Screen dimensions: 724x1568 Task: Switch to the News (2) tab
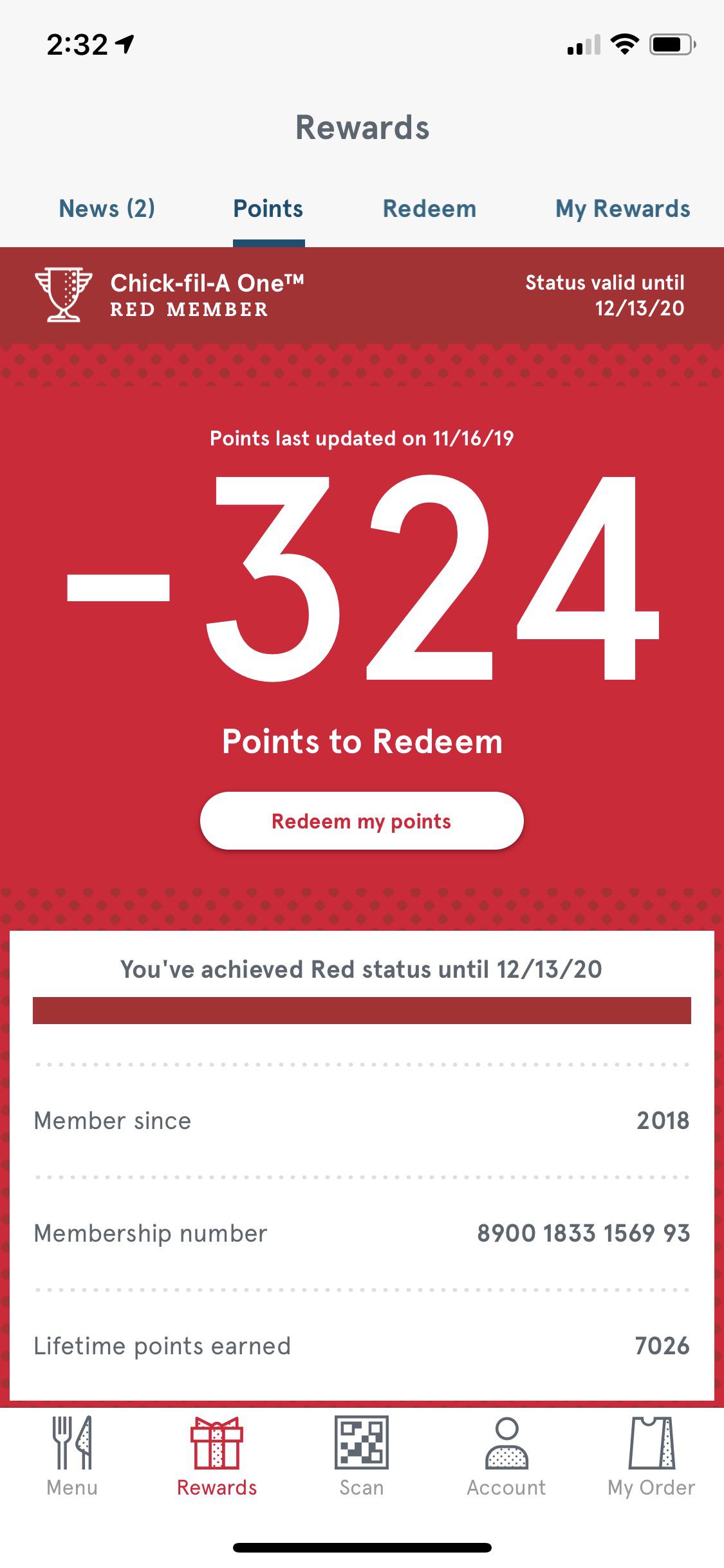107,209
